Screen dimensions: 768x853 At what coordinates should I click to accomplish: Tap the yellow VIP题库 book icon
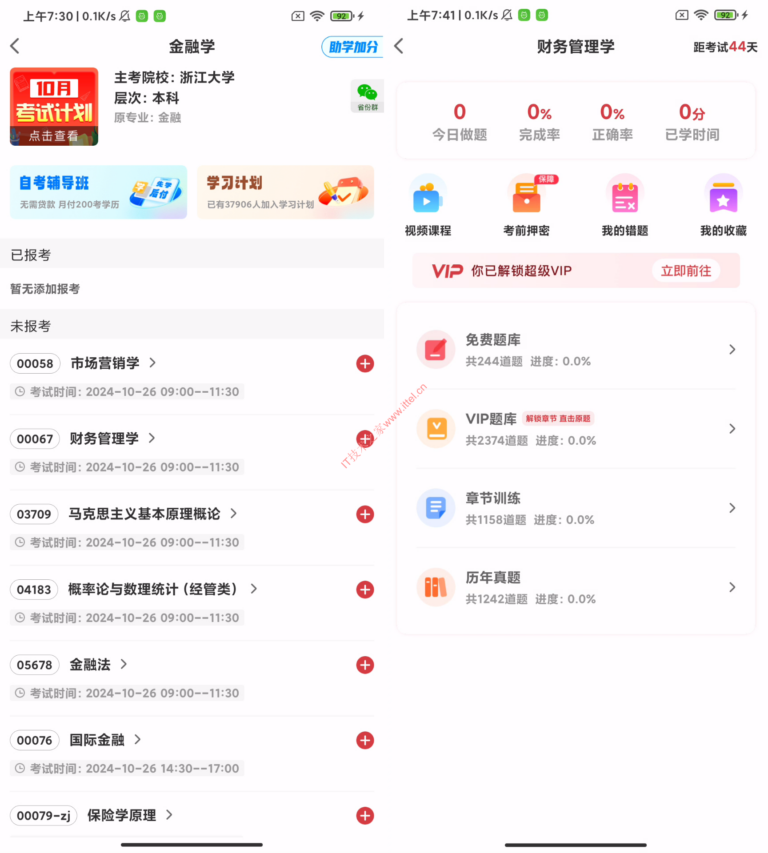(x=434, y=427)
